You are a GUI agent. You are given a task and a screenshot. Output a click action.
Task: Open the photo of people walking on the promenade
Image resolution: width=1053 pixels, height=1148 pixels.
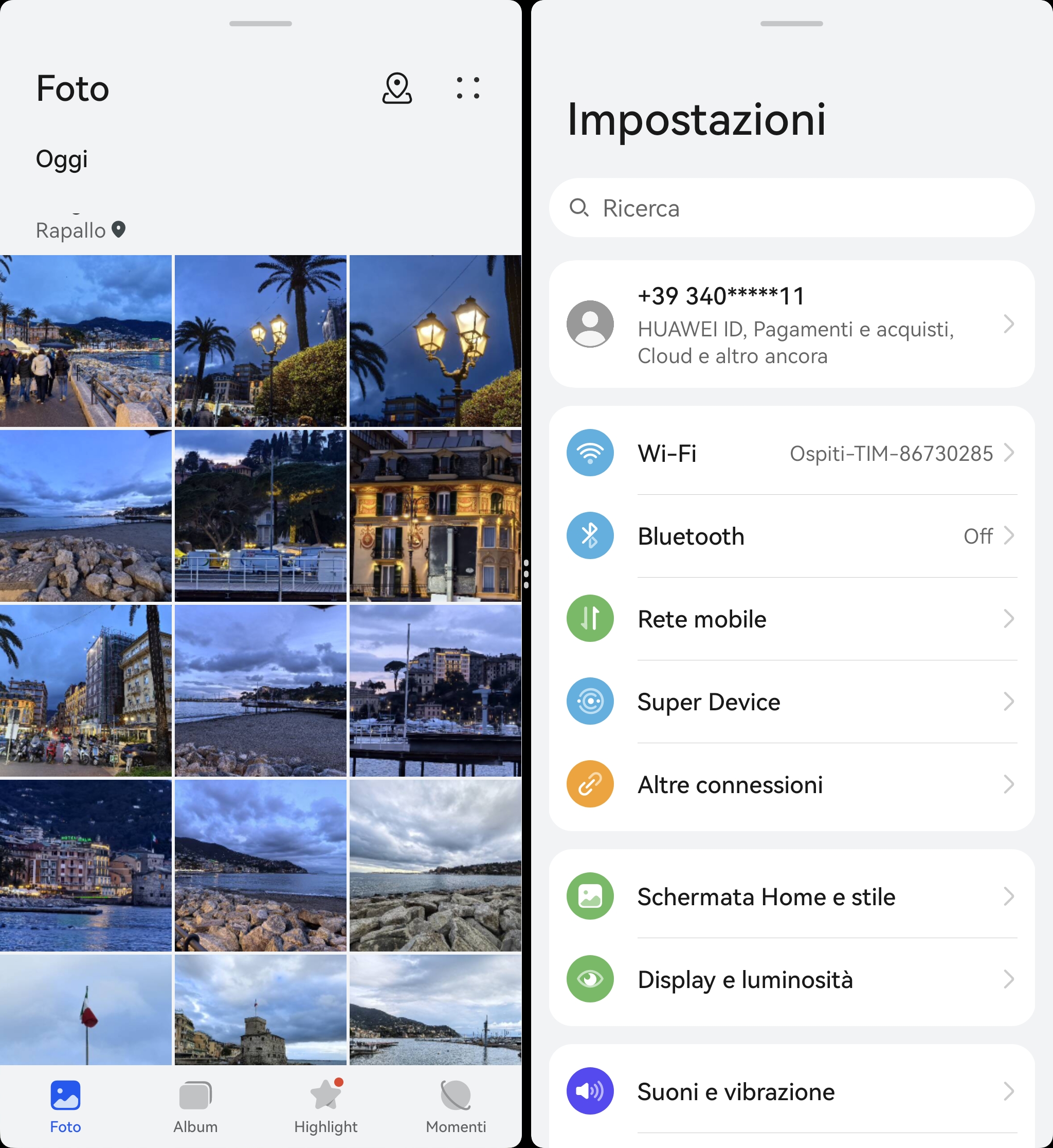[85, 341]
